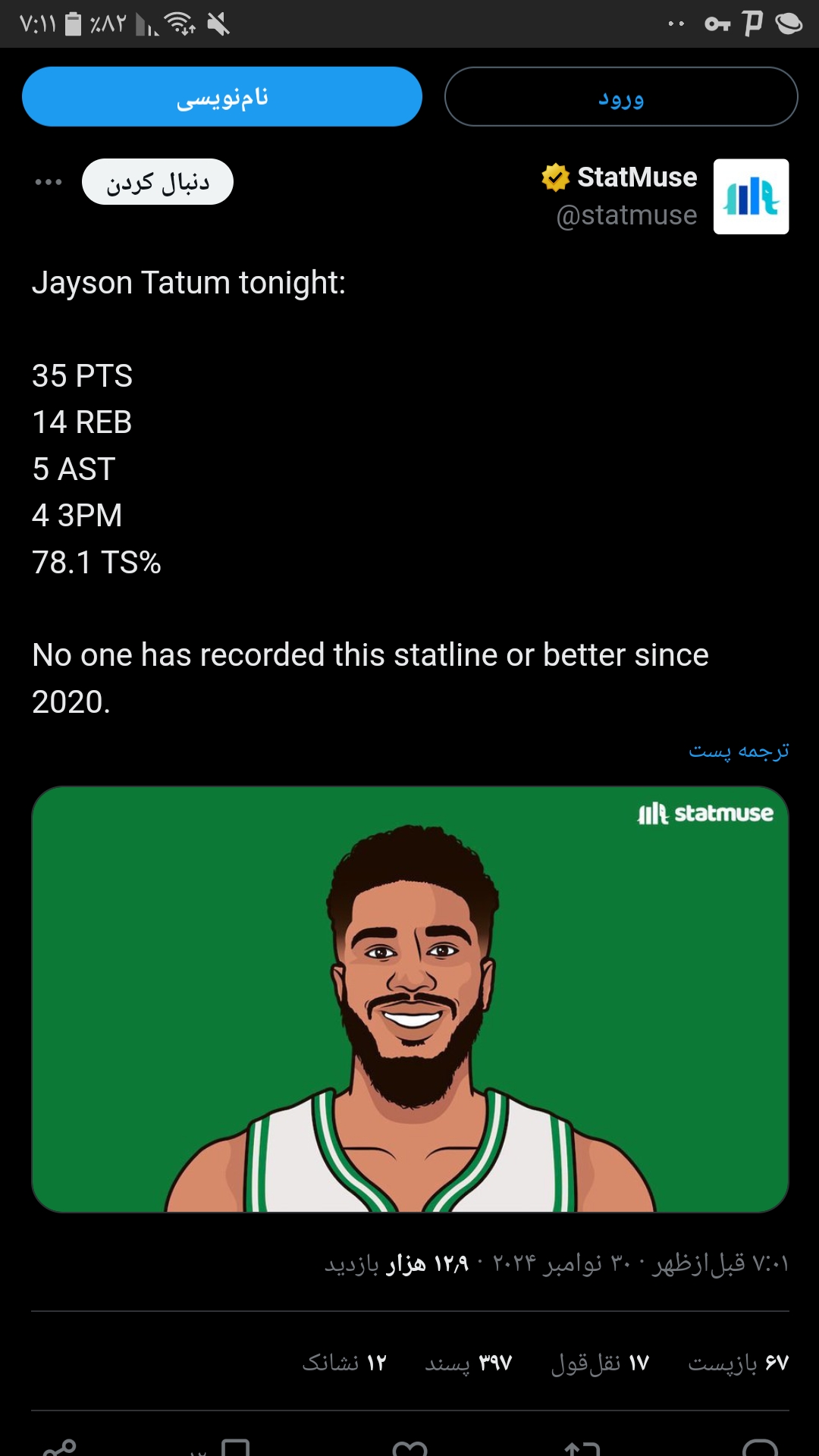Open the three-dot post options menu
Viewport: 819px width, 1456px height.
click(x=49, y=182)
